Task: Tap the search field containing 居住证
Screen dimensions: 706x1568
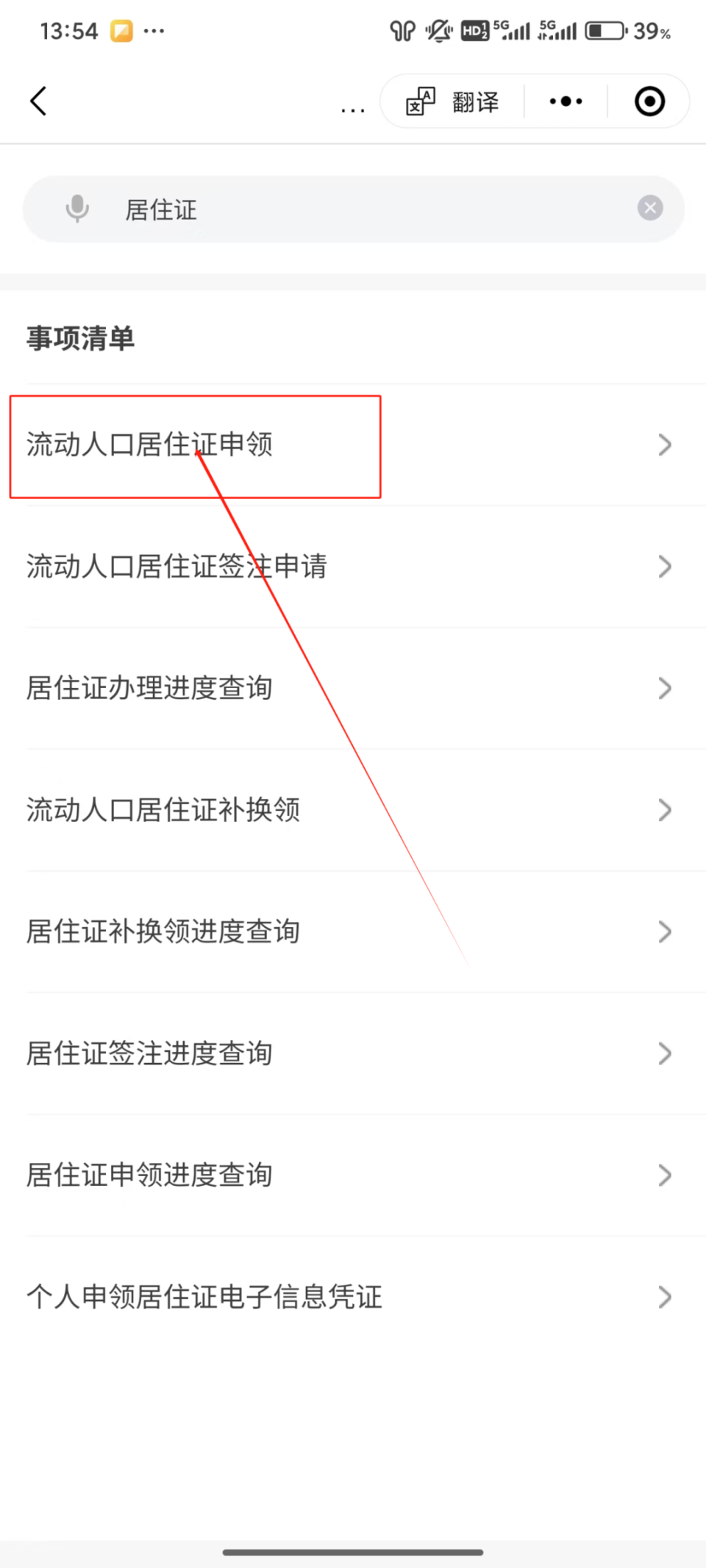Action: (354, 209)
